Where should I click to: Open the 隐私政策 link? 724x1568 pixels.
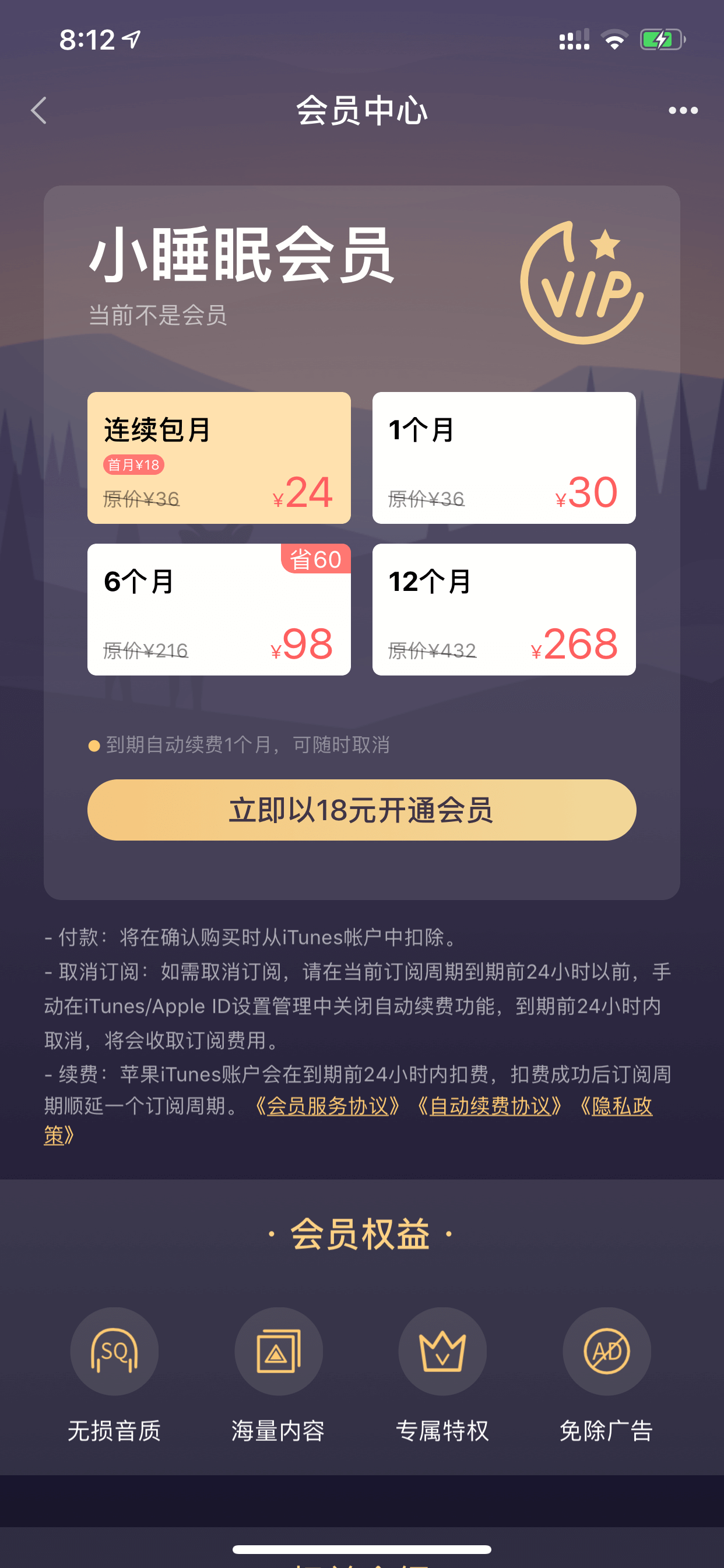point(614,1105)
